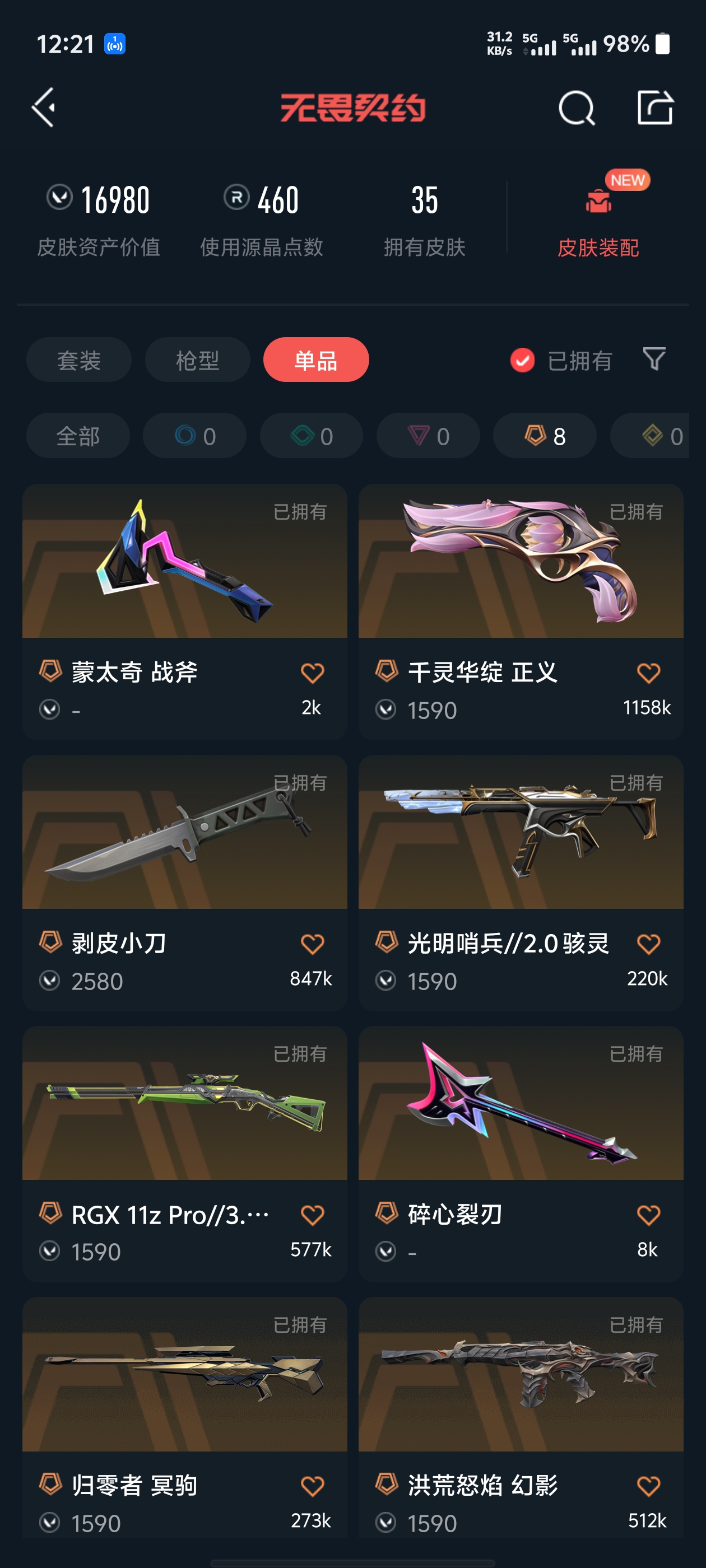Filter by the blue tier chip showing 0
The image size is (706, 1568).
[x=194, y=436]
